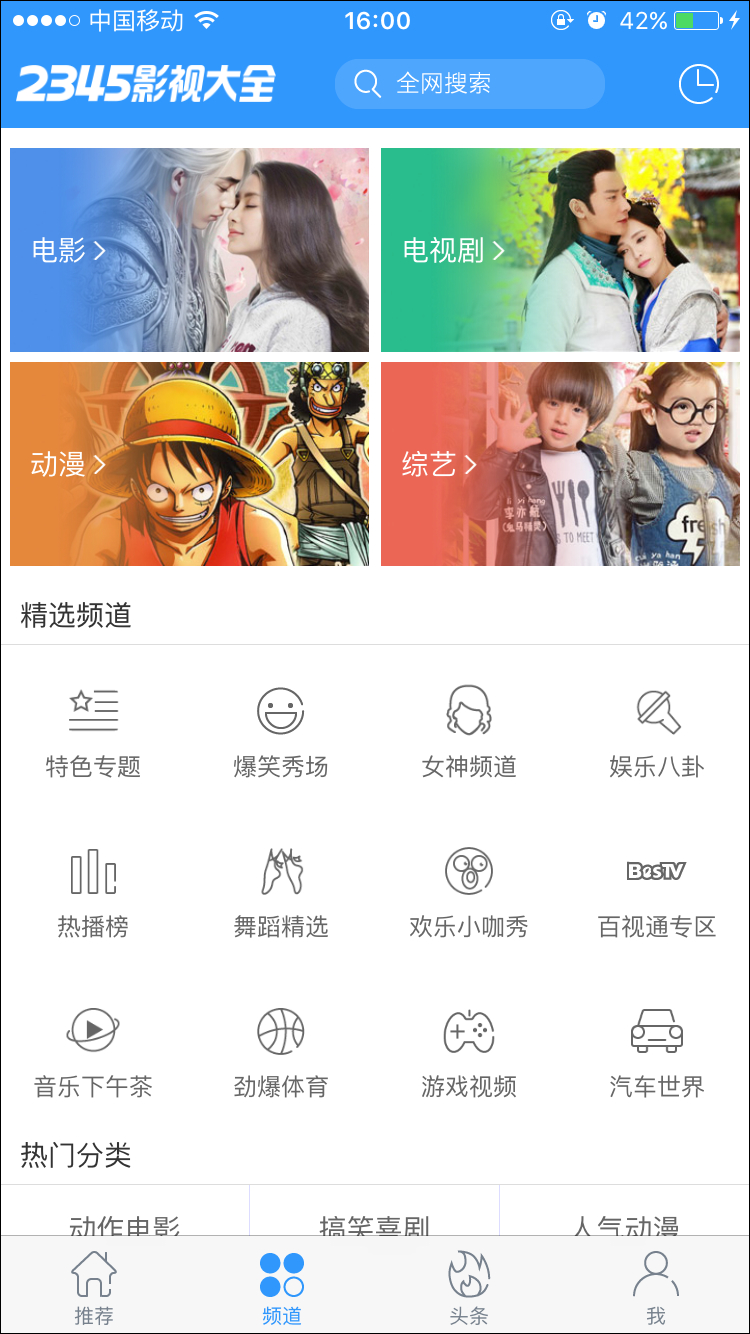Viewport: 750px width, 1334px height.
Task: Open the 电视剧 category tile
Action: point(560,250)
